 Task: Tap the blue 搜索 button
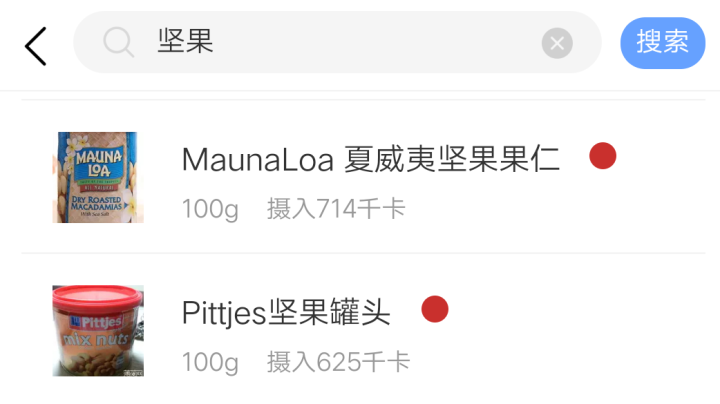point(662,43)
